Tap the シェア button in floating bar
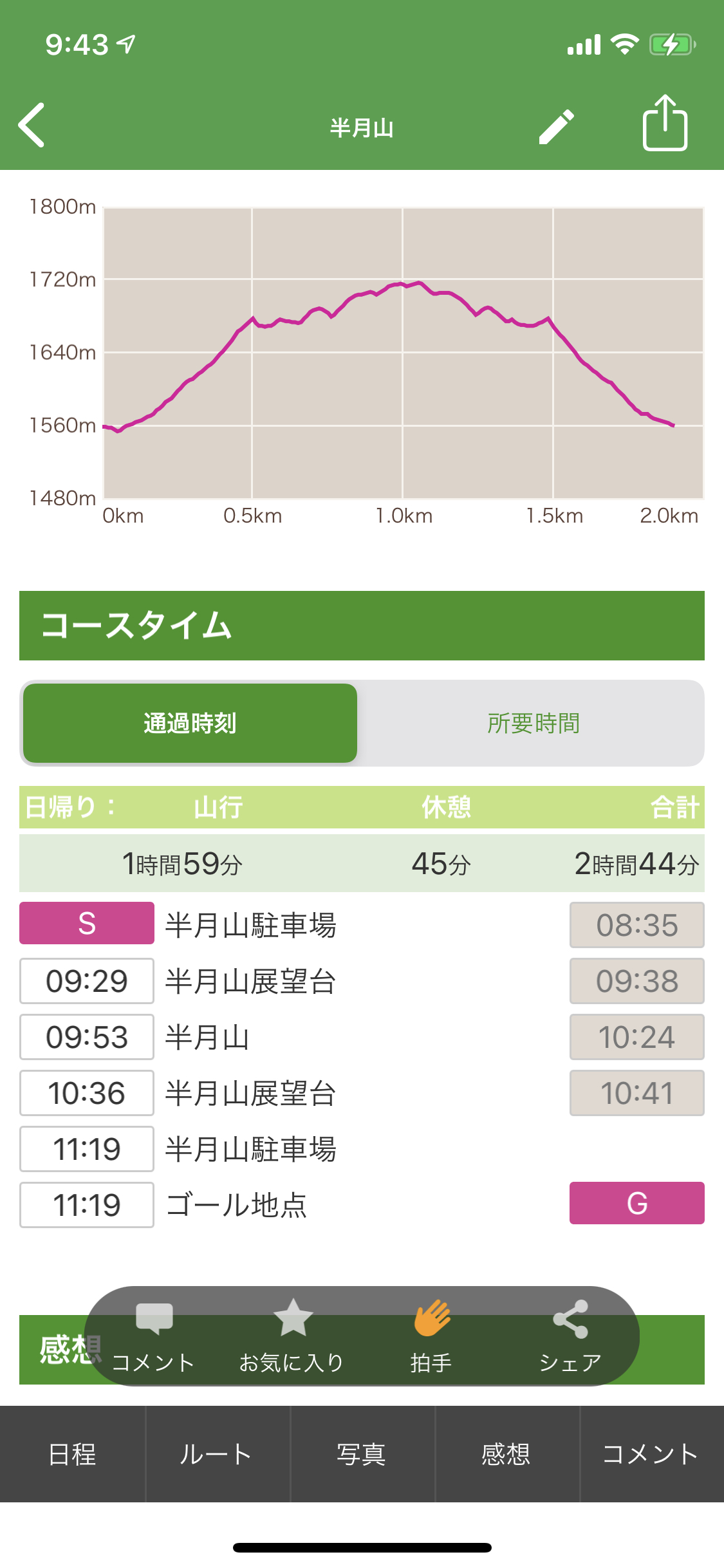 pos(570,1336)
